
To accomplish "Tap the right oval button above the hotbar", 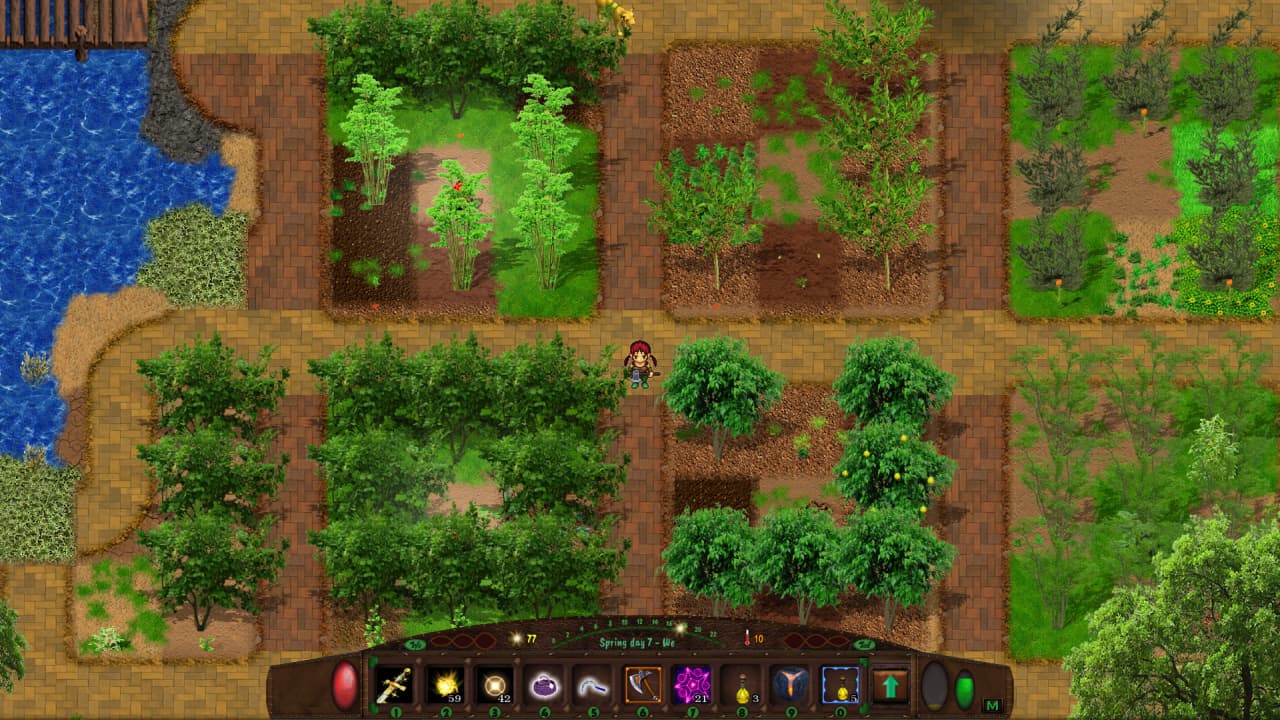I will coord(863,642).
